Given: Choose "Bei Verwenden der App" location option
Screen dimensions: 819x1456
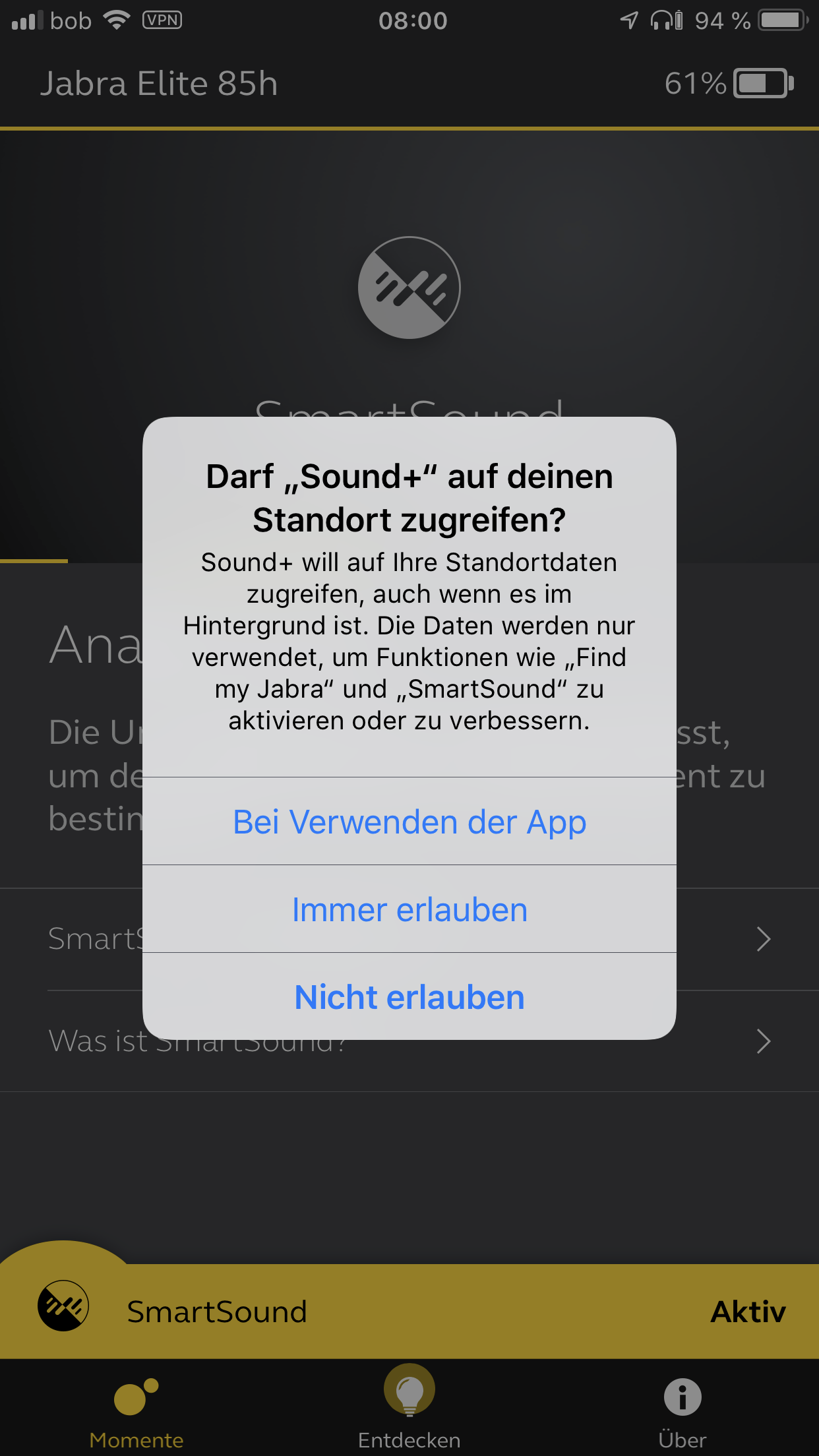Looking at the screenshot, I should coord(409,822).
